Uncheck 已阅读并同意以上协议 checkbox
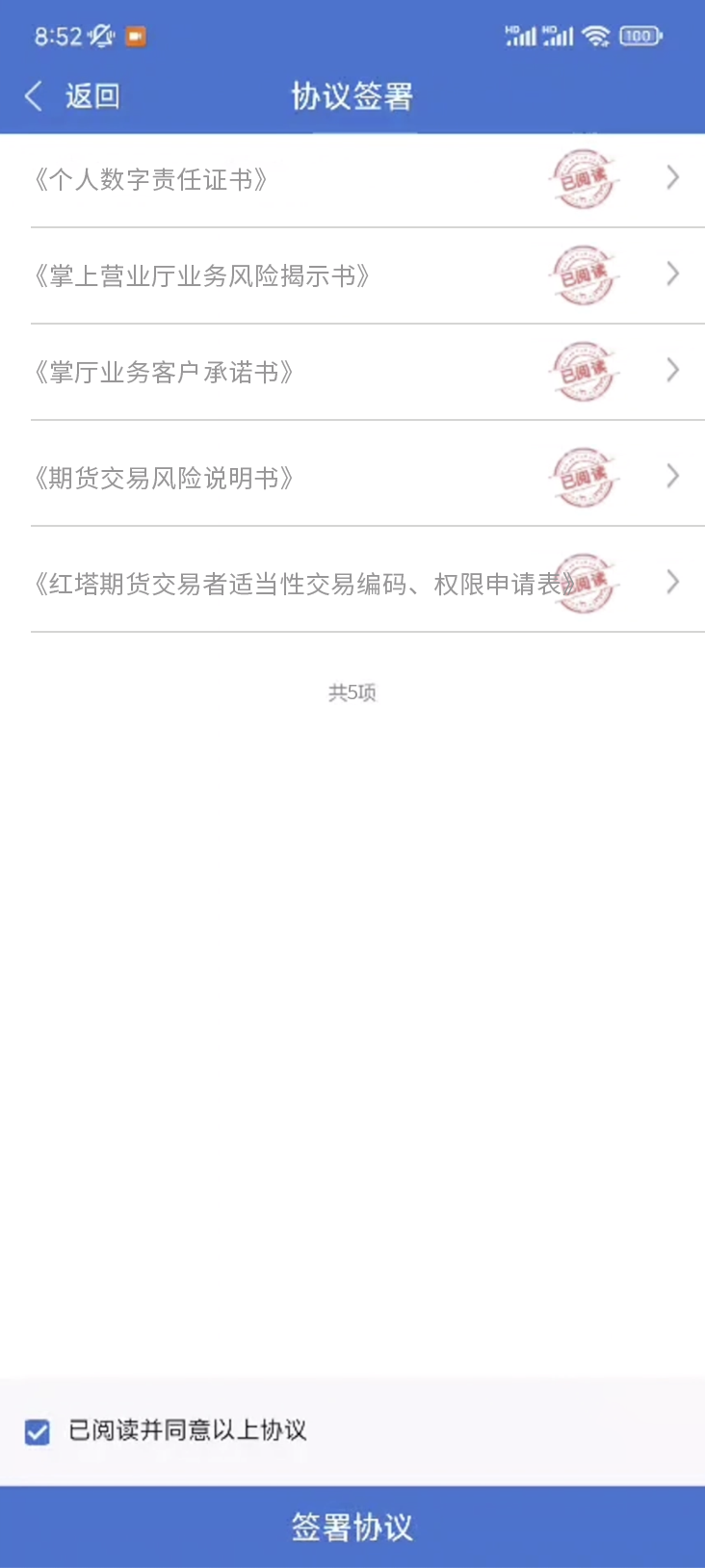The width and height of the screenshot is (705, 1568). tap(38, 1431)
